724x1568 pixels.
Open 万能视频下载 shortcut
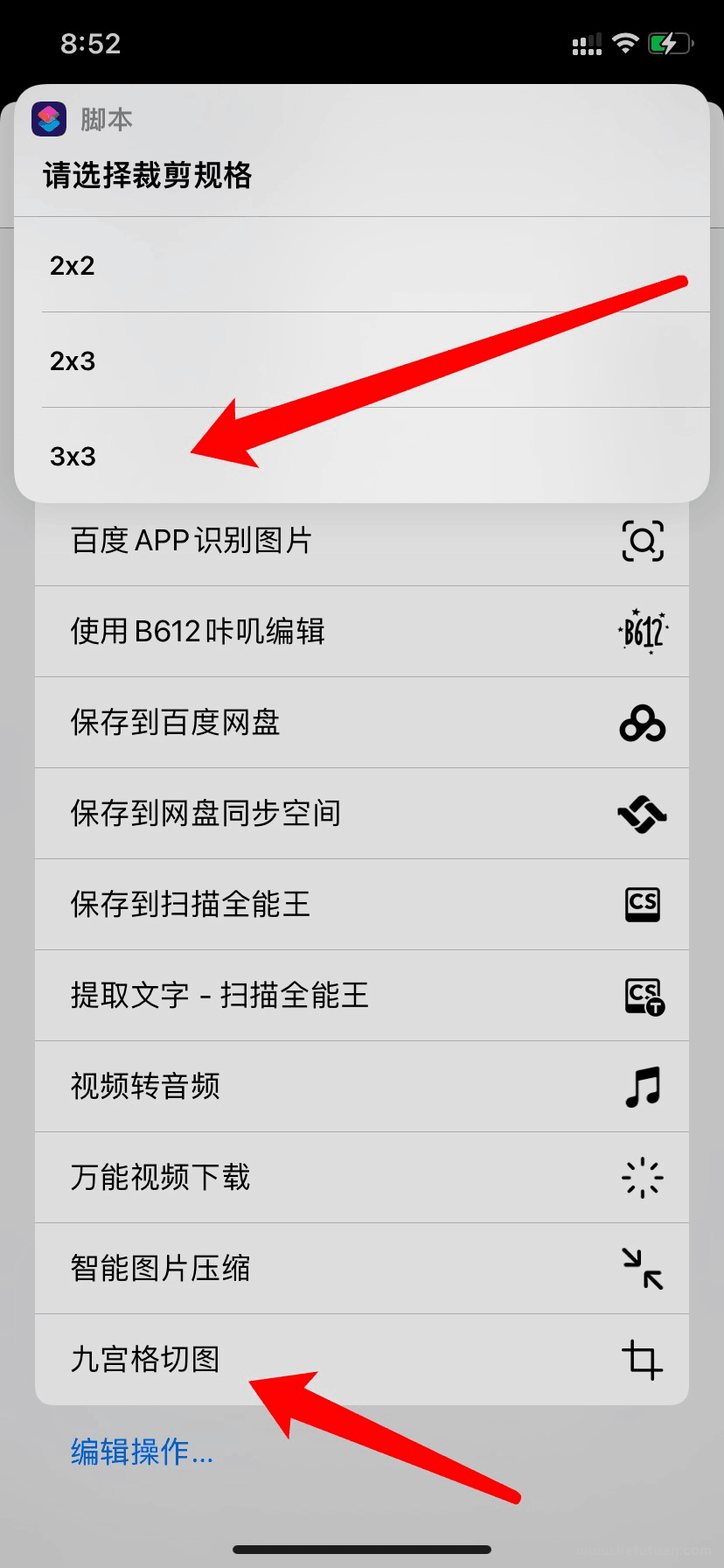tap(361, 1178)
